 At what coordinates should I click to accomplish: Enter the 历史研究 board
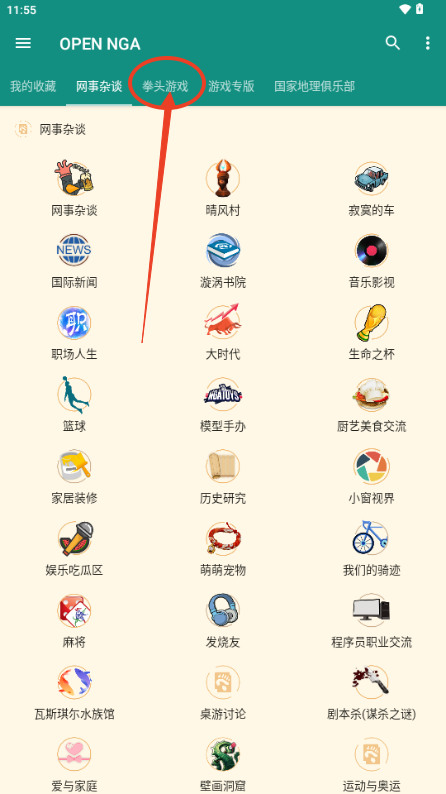223,476
